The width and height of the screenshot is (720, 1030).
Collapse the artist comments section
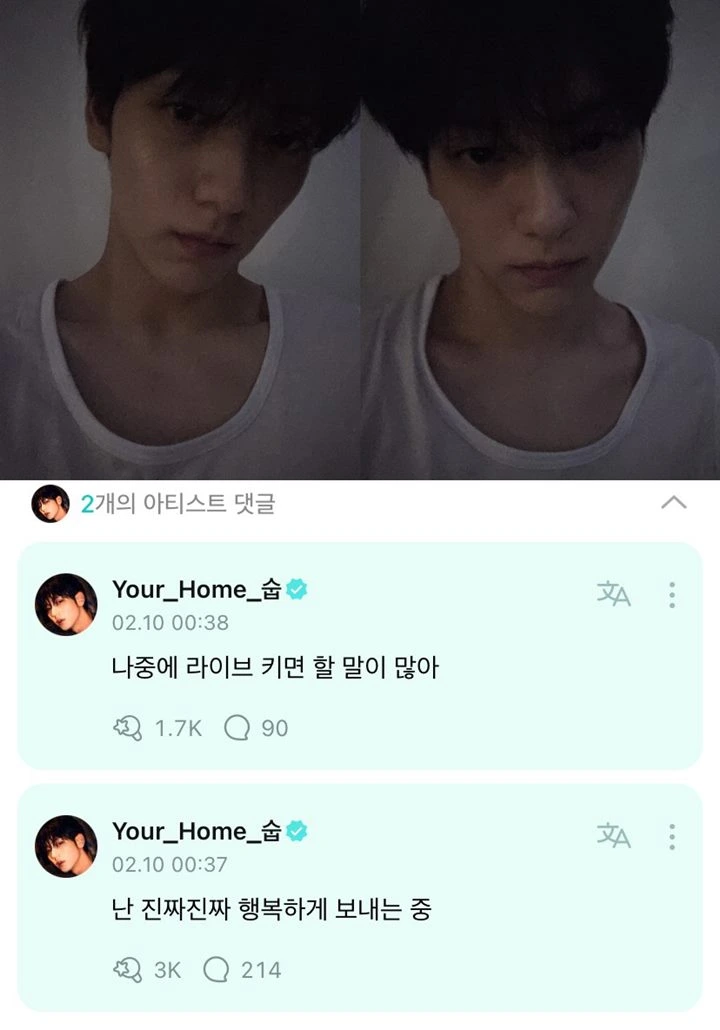tap(674, 503)
